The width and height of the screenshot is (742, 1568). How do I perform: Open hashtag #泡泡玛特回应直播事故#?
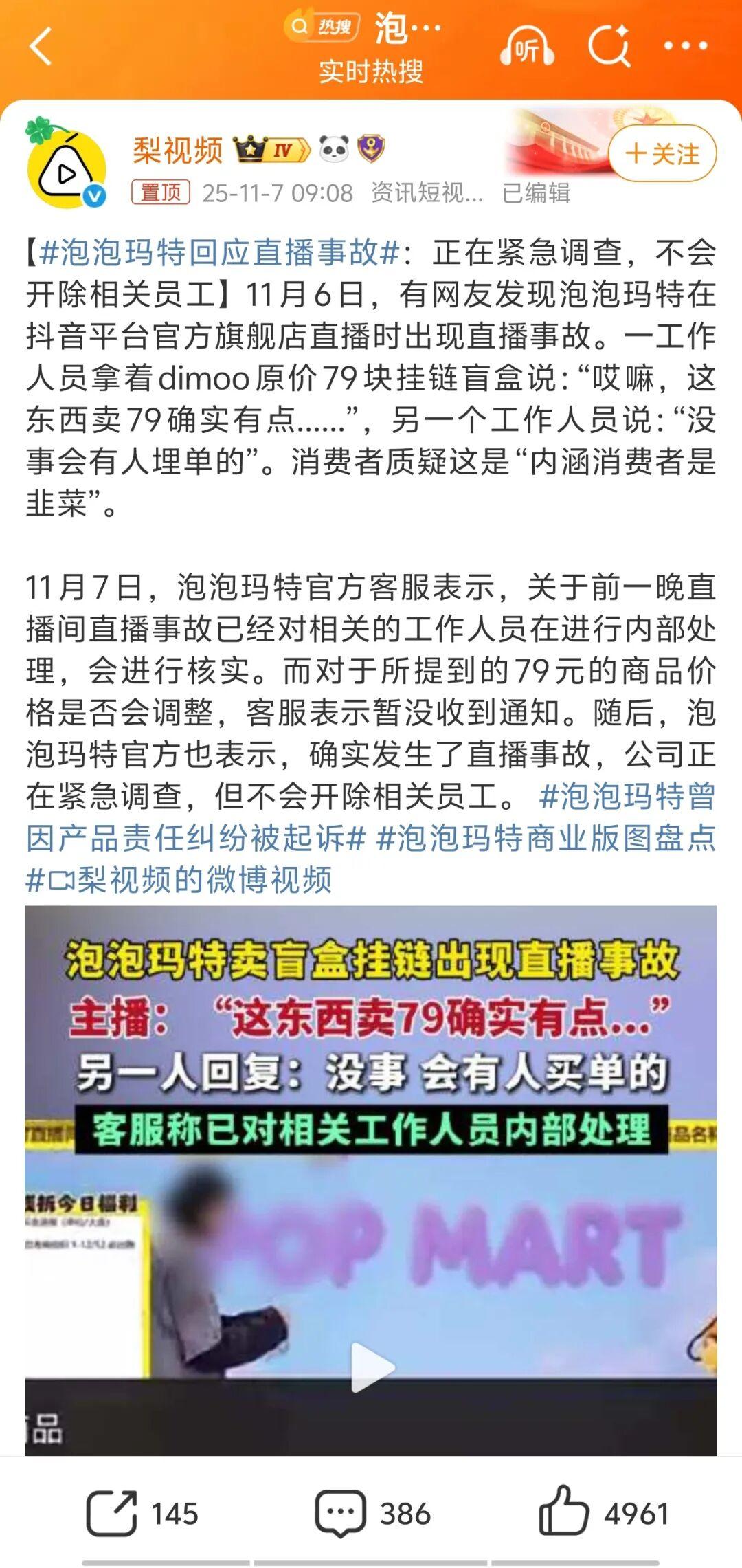click(220, 253)
